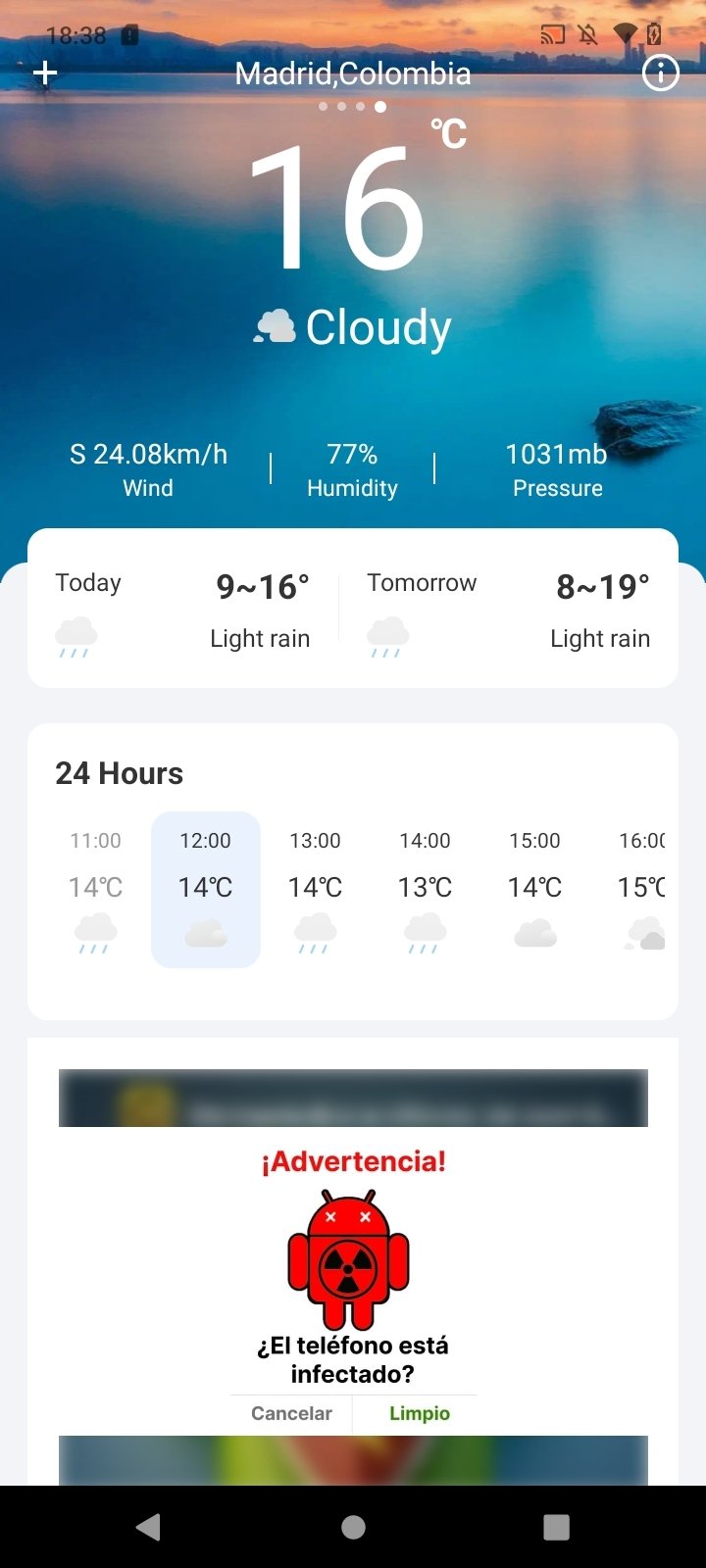Select the 13:00 hourly forecast
Screen dimensions: 706x1568
[315, 889]
